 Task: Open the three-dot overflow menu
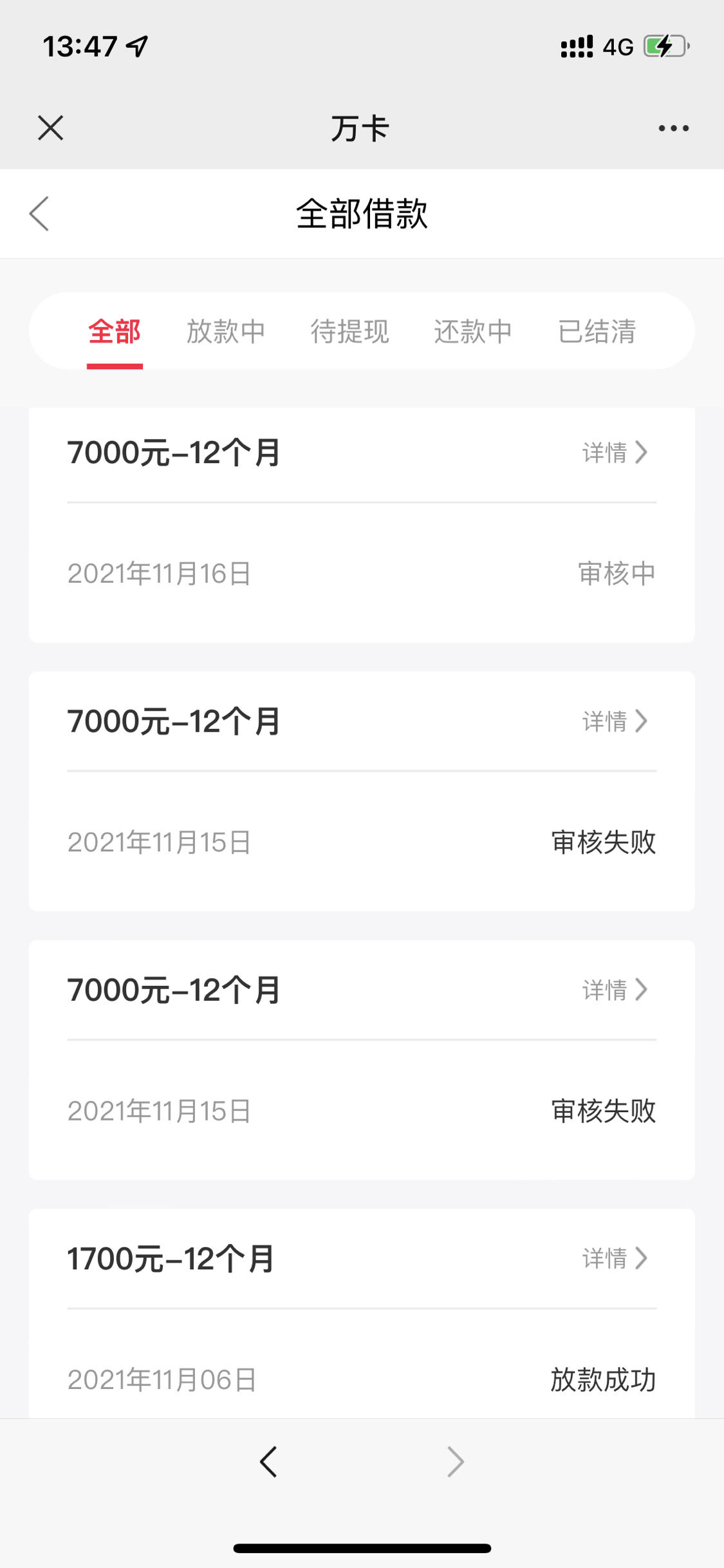click(x=673, y=128)
